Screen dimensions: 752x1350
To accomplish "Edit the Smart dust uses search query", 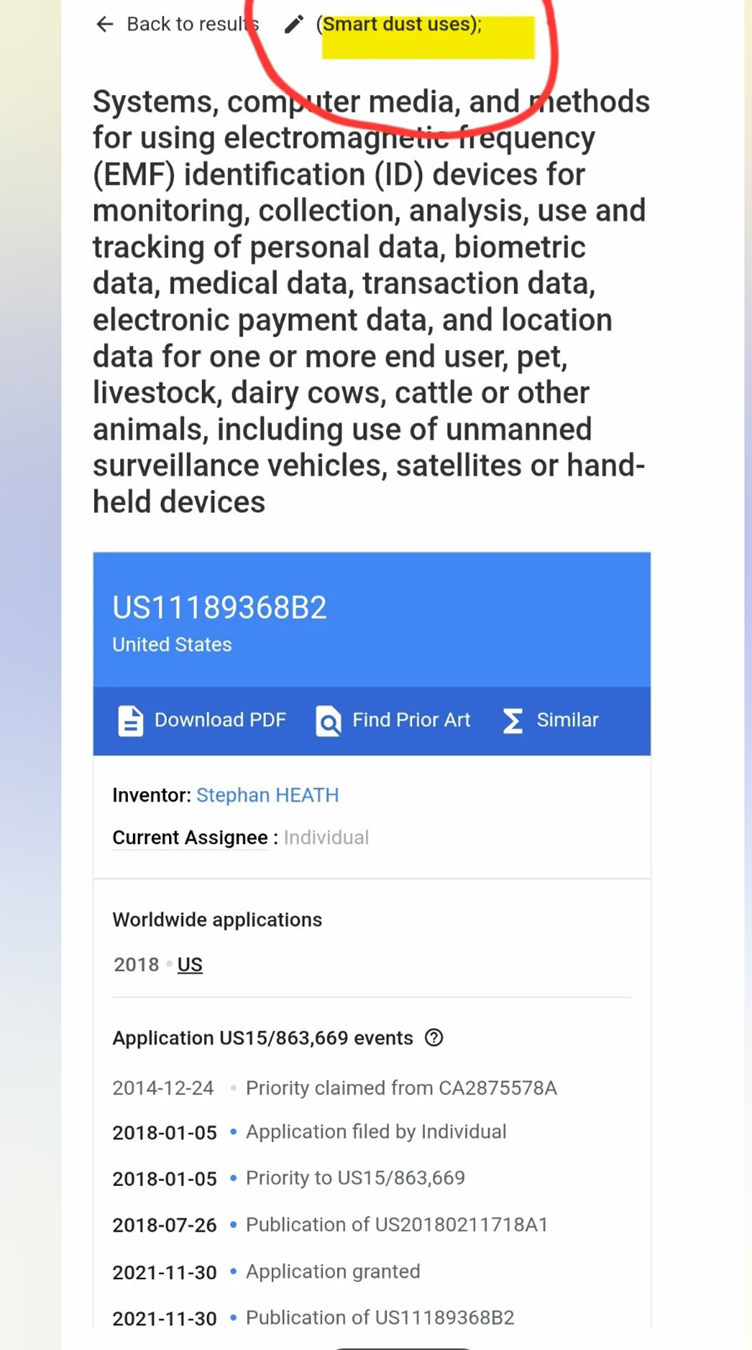I will [293, 24].
